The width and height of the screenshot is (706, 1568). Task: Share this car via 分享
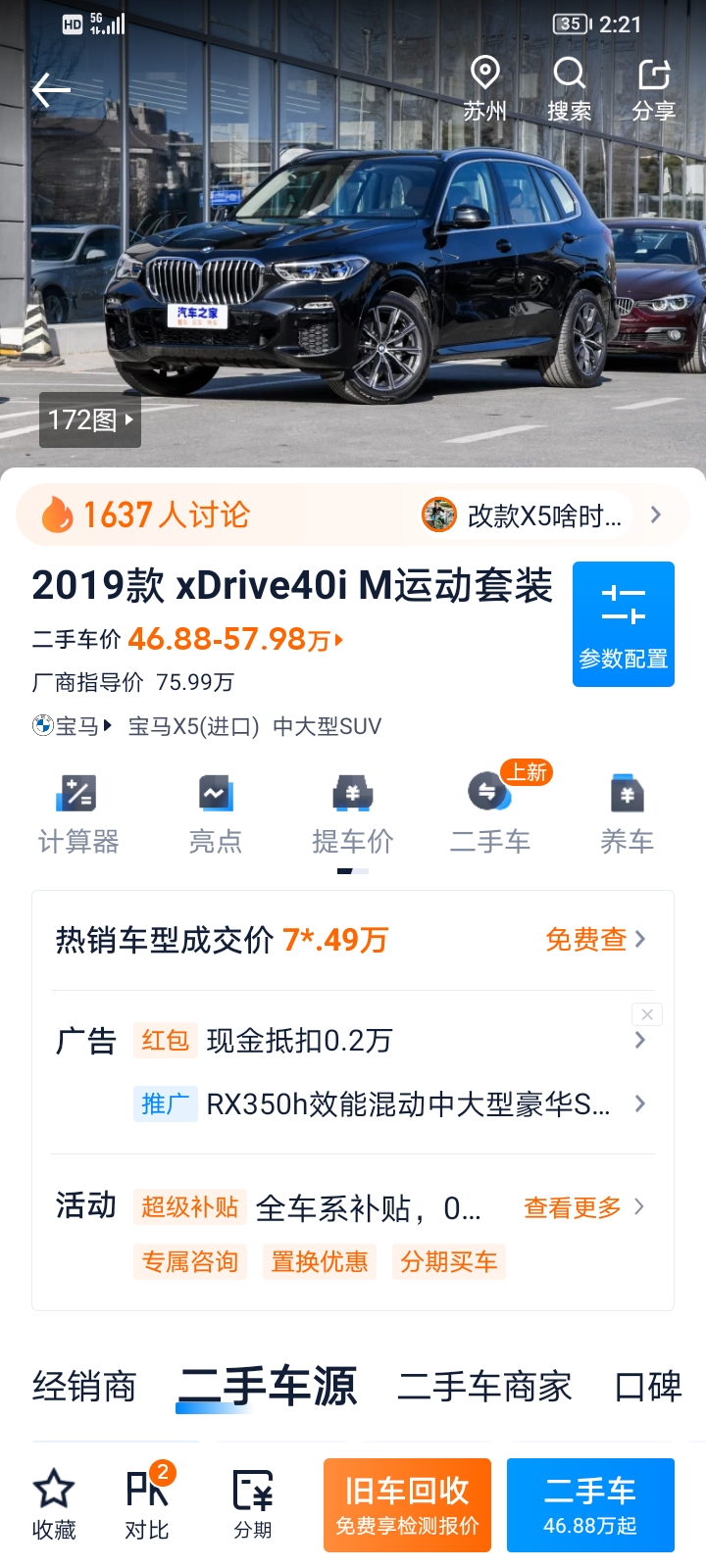653,89
